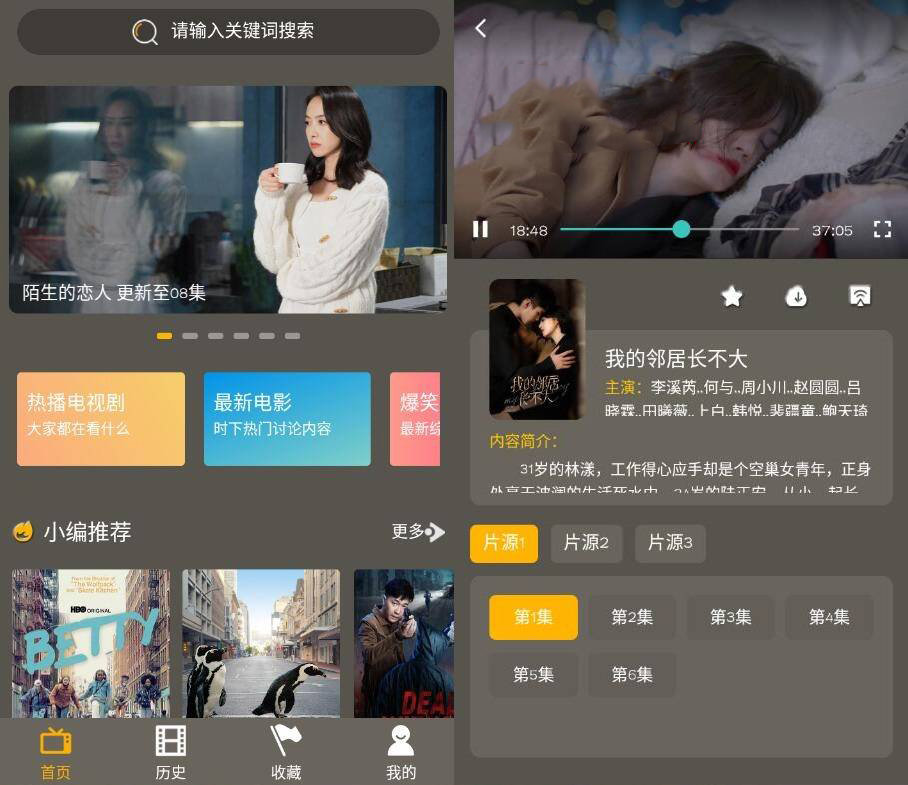This screenshot has height=785, width=908.
Task: Enter fullscreen video mode
Action: click(x=882, y=229)
